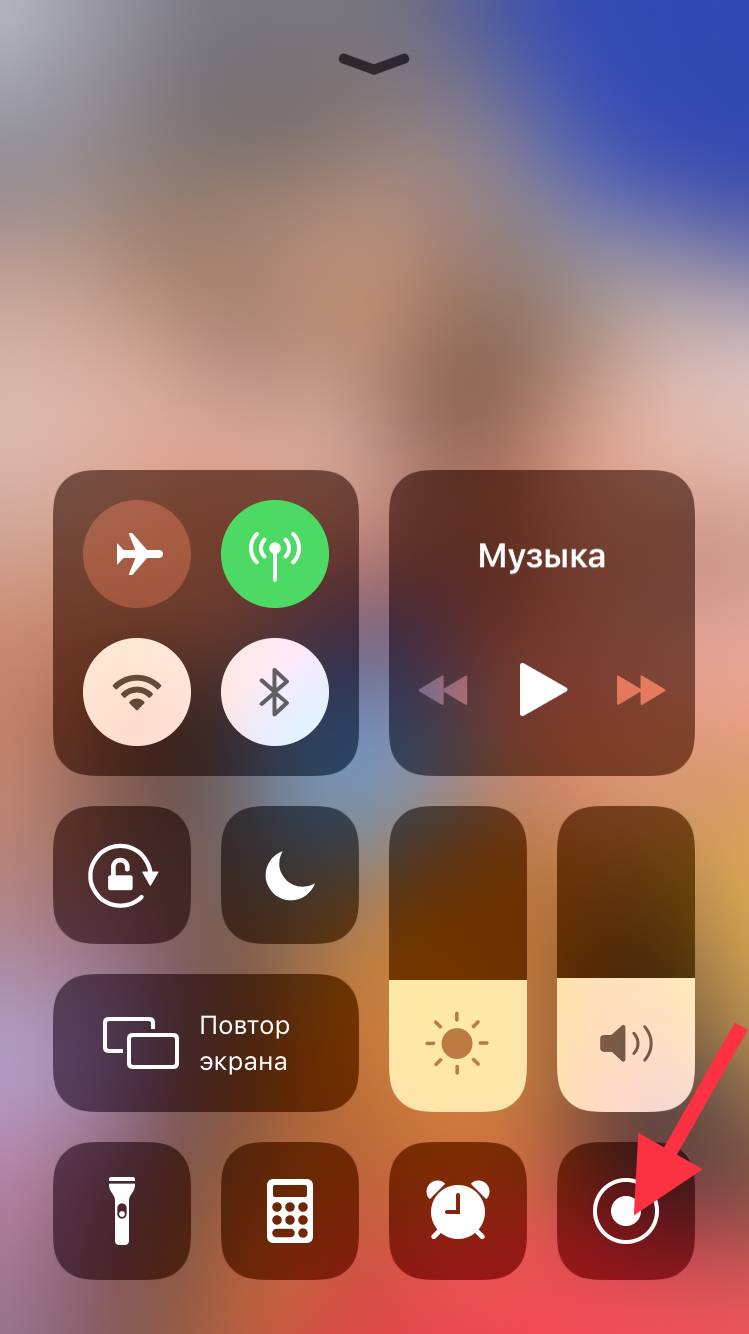The height and width of the screenshot is (1334, 749).
Task: Toggle cellular data off
Action: (x=274, y=553)
